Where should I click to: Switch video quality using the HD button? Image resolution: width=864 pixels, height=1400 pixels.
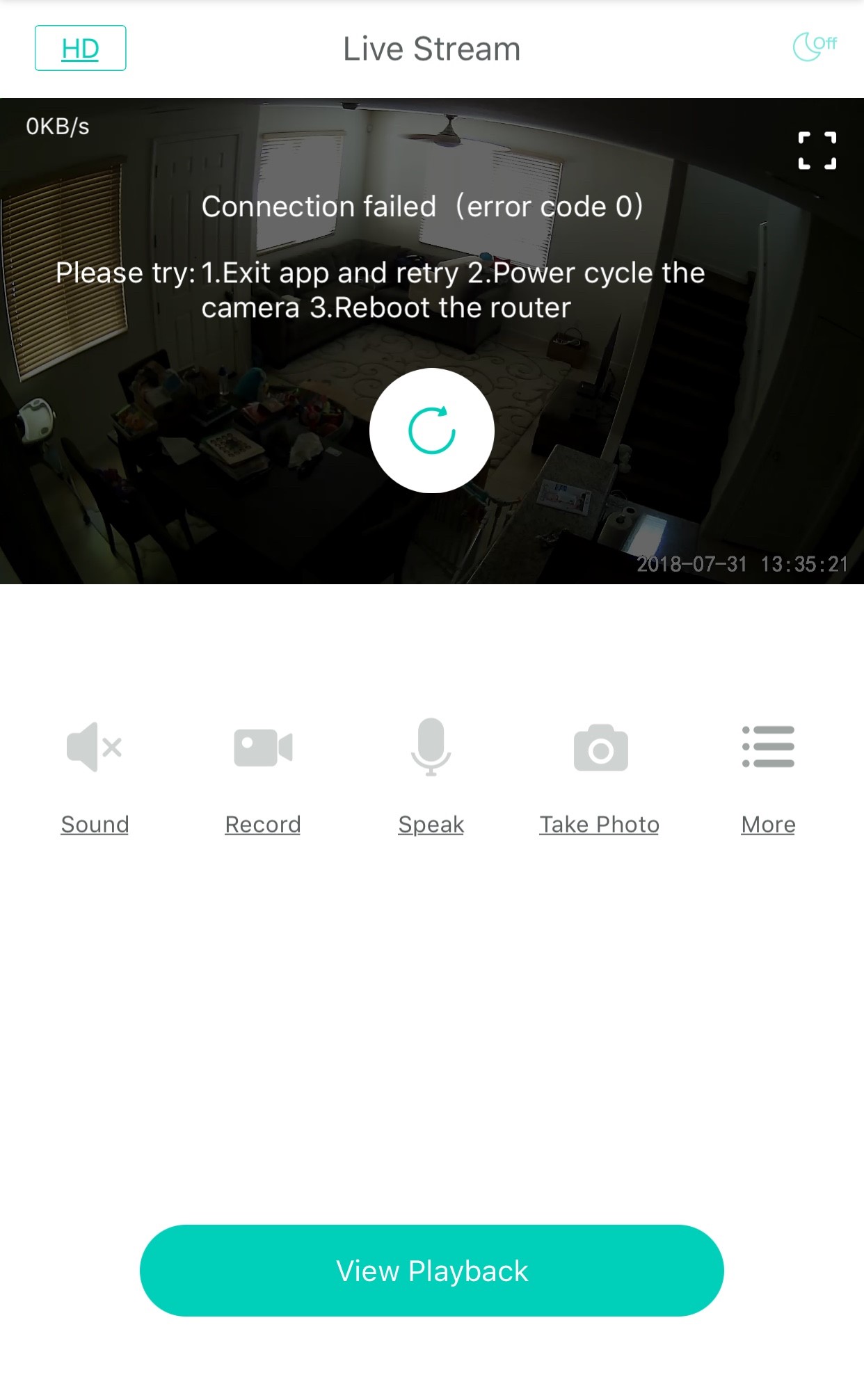click(x=80, y=48)
